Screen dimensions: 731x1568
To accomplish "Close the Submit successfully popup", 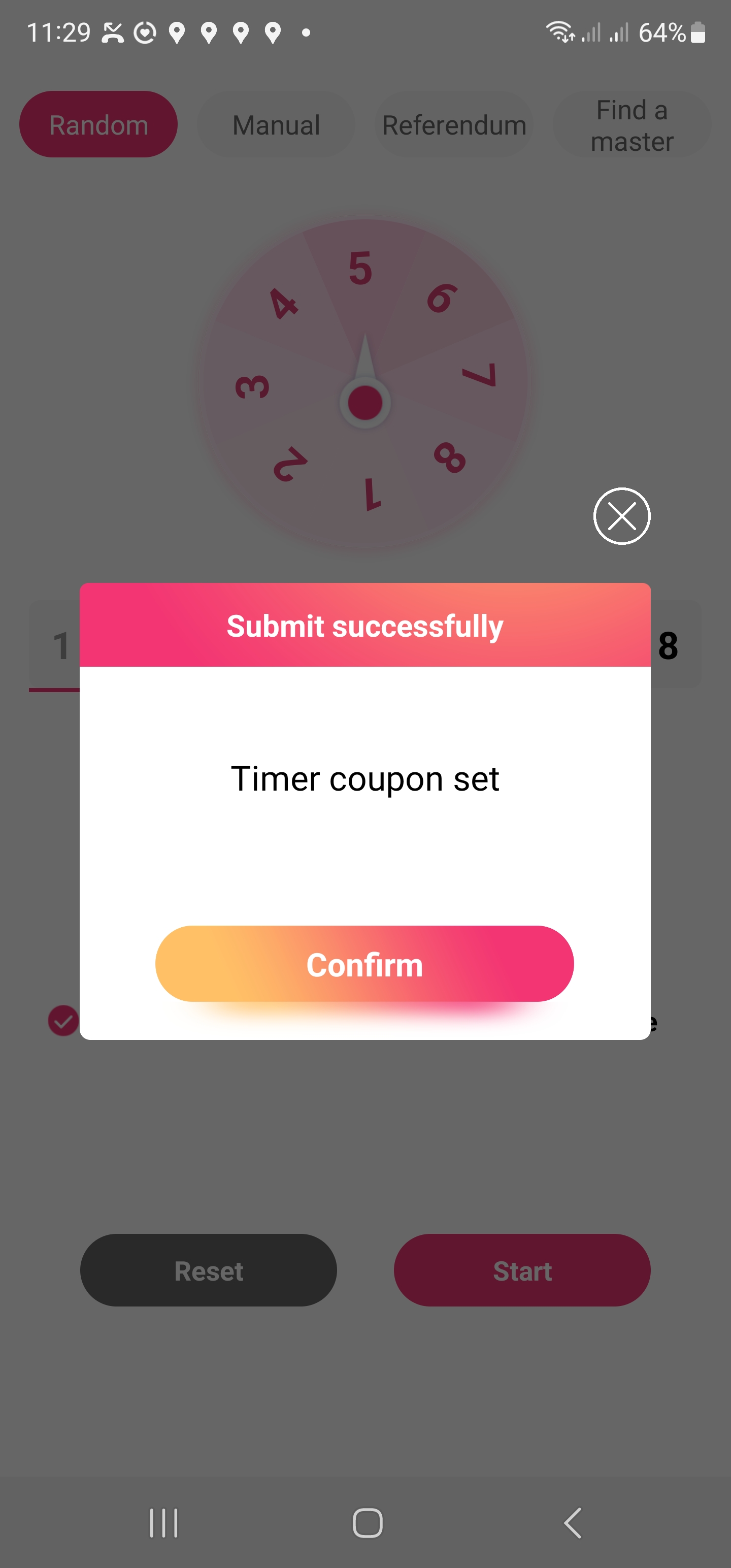I will [x=621, y=516].
